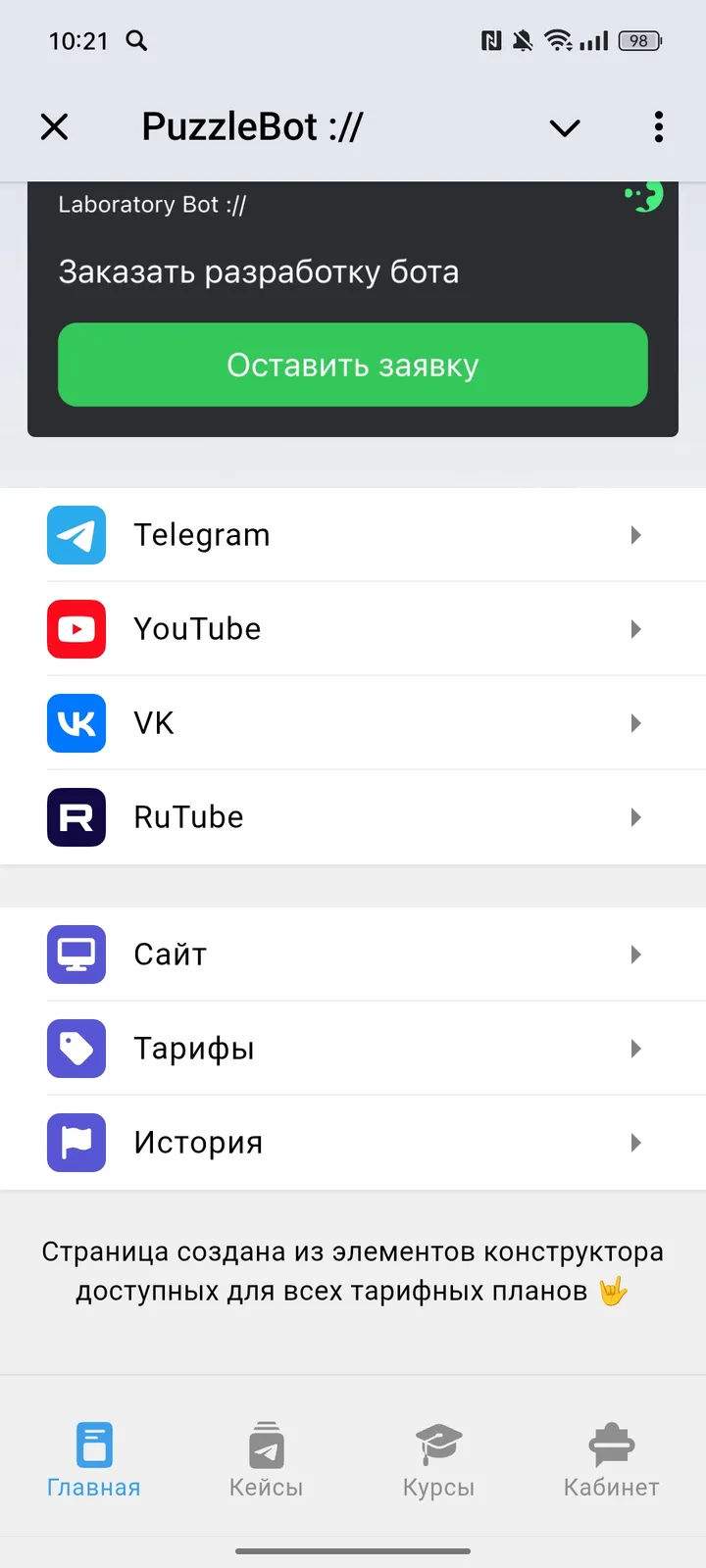The image size is (706, 1568).
Task: Open the Telegram row
Action: point(353,535)
